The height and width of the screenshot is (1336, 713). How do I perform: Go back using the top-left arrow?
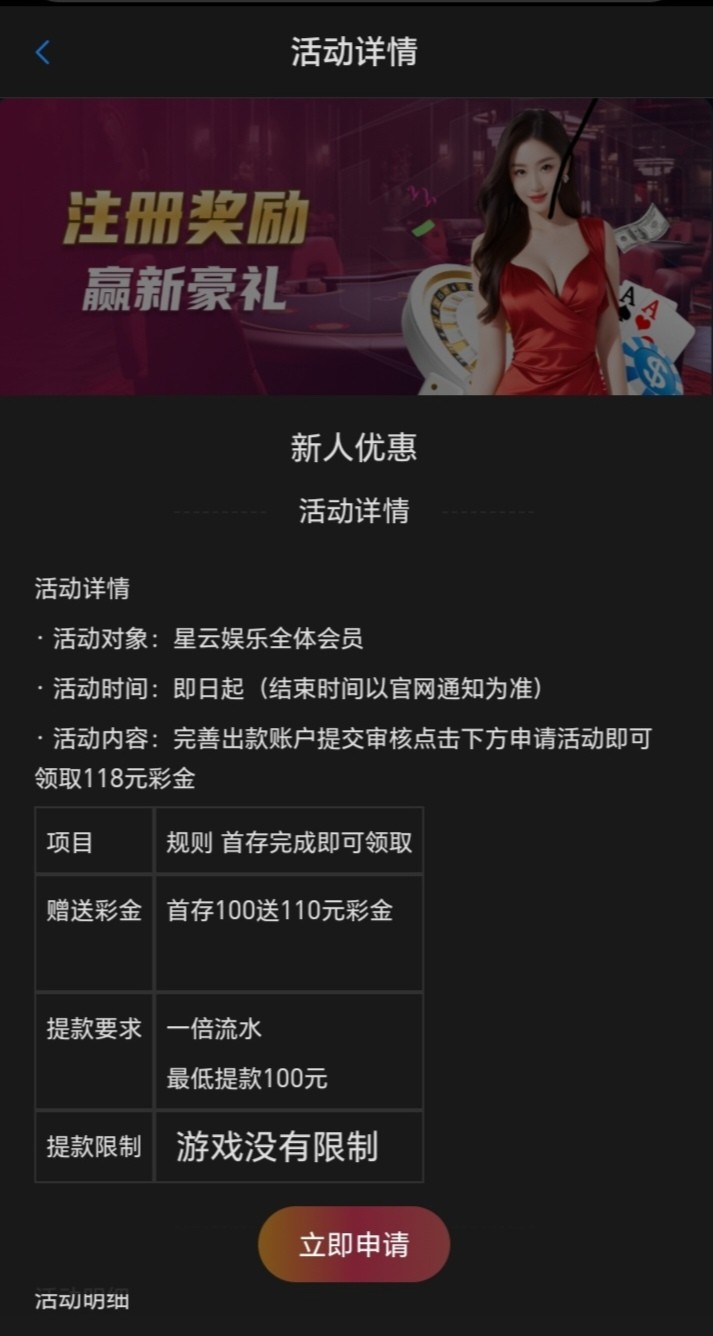[42, 52]
